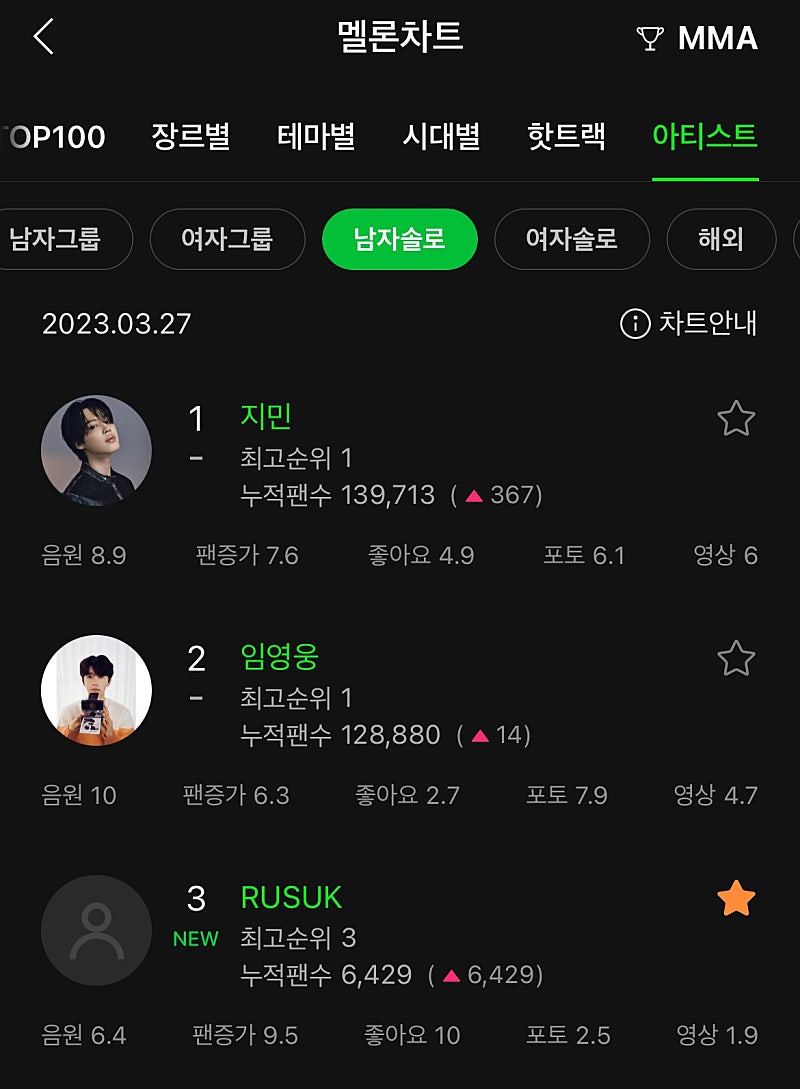Switch to the 장르별 tab
The height and width of the screenshot is (1089, 800).
point(191,136)
